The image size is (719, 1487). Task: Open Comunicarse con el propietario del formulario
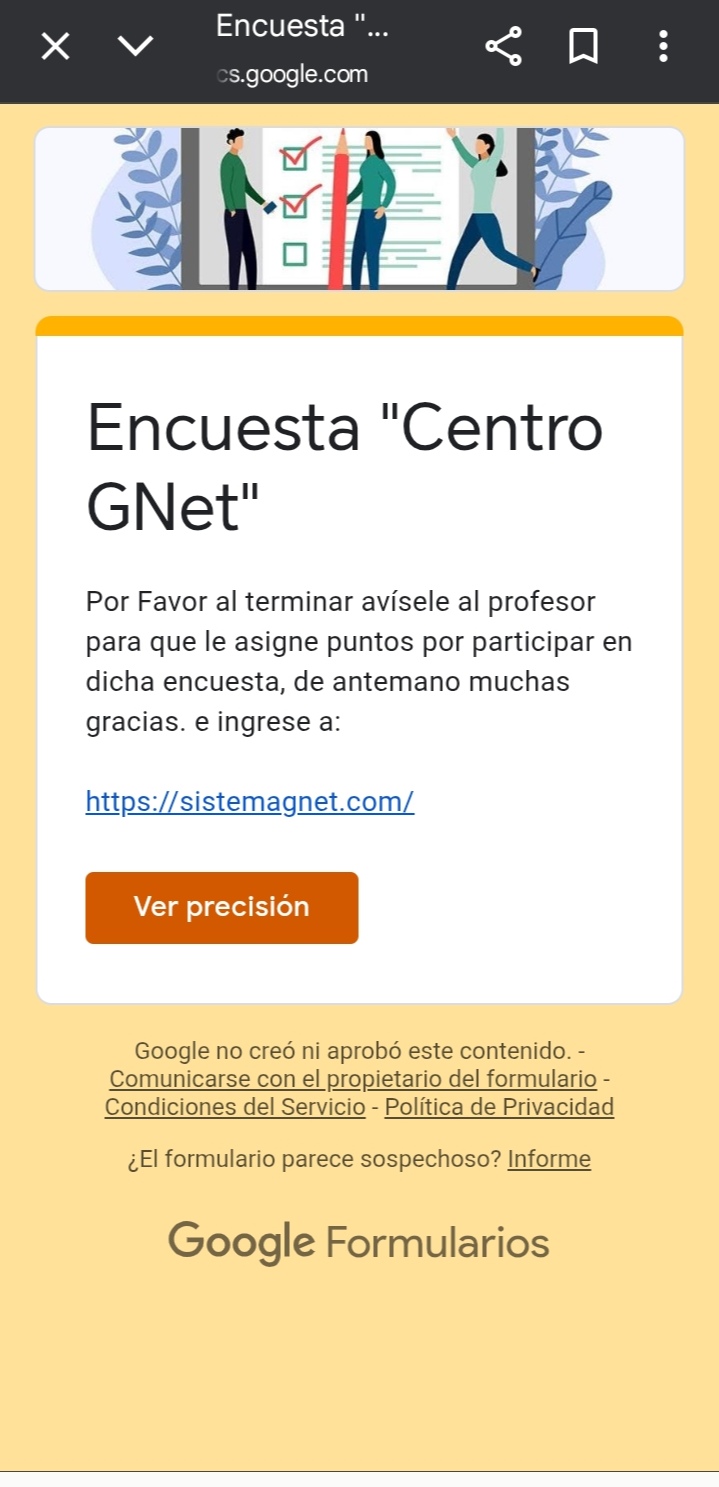tap(352, 1079)
